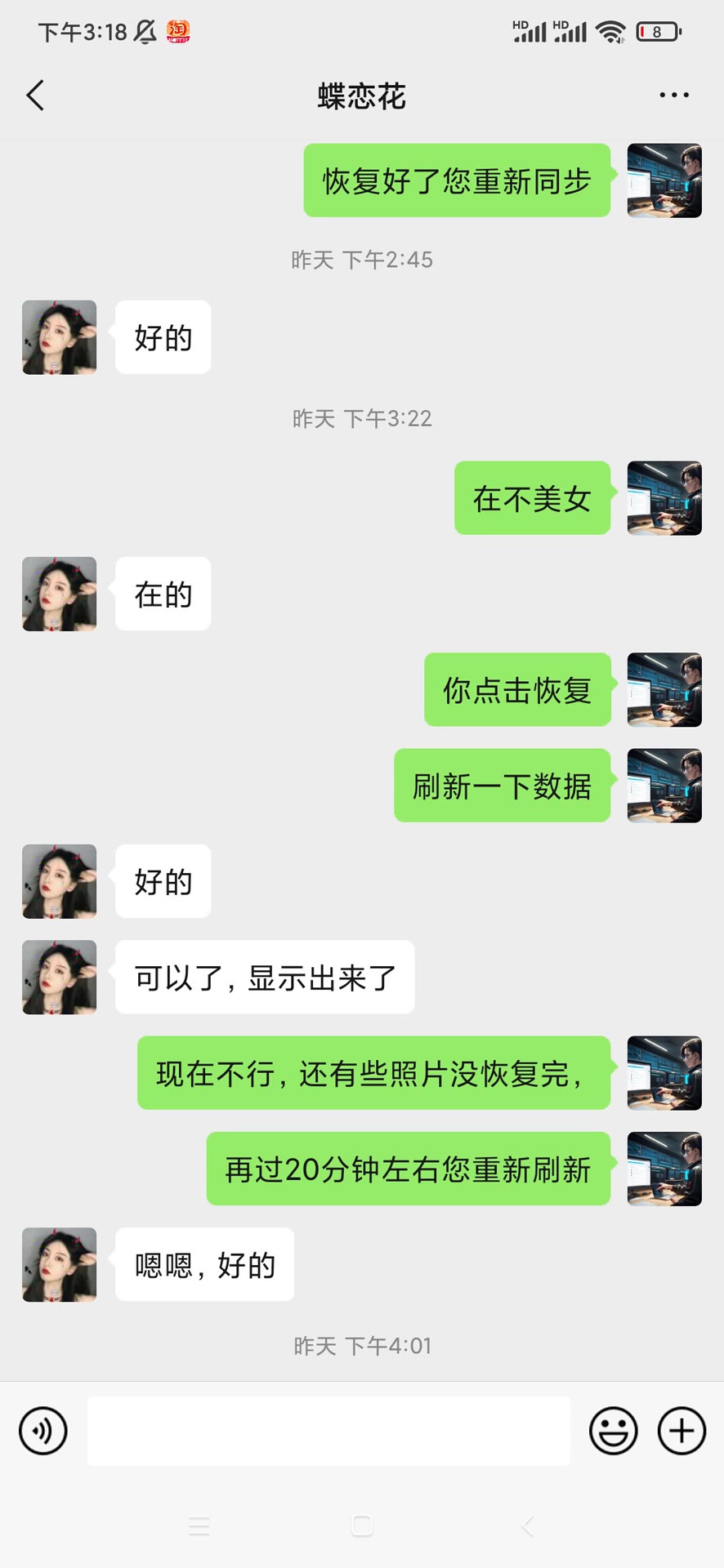This screenshot has height=1568, width=724.
Task: Tap the back arrow to exit chat
Action: pos(34,96)
